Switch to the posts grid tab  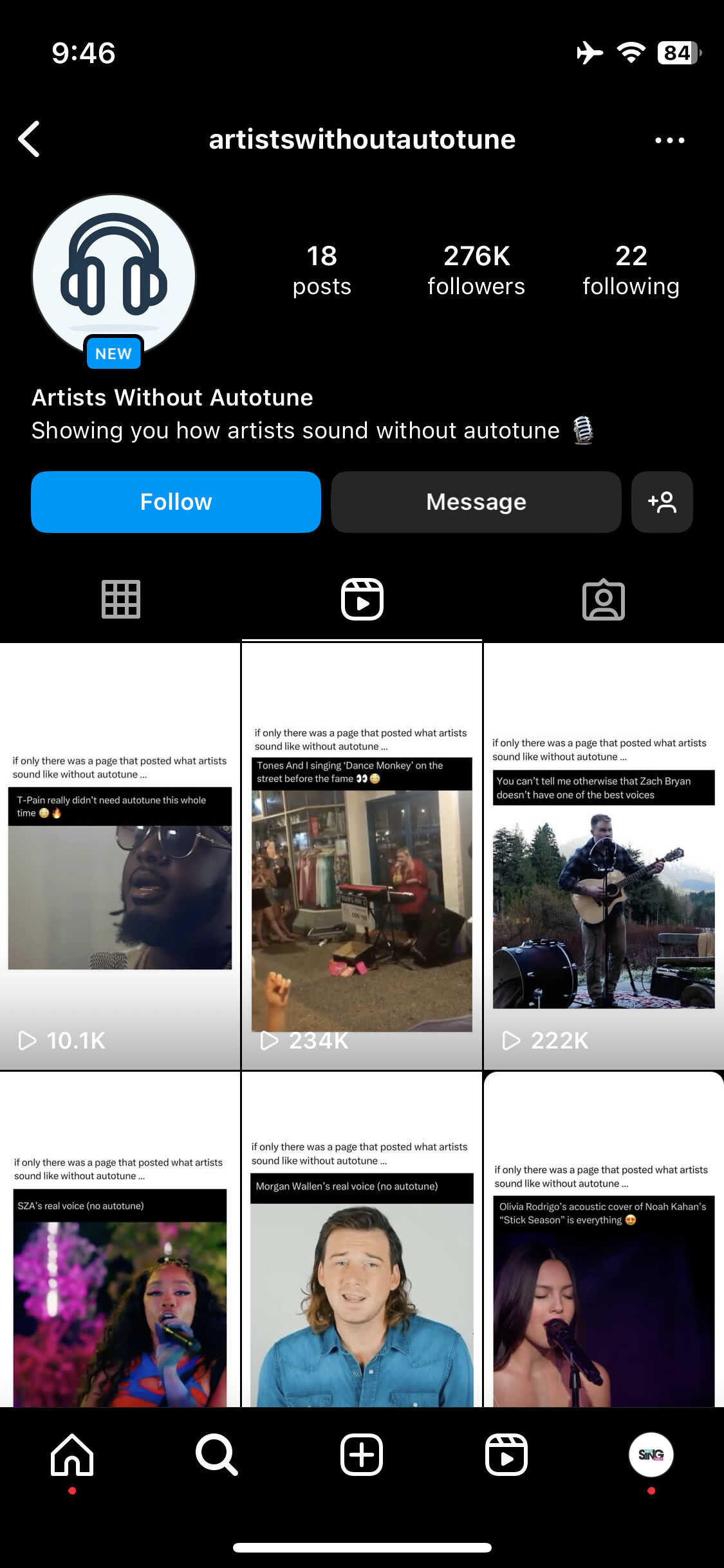pyautogui.click(x=120, y=600)
